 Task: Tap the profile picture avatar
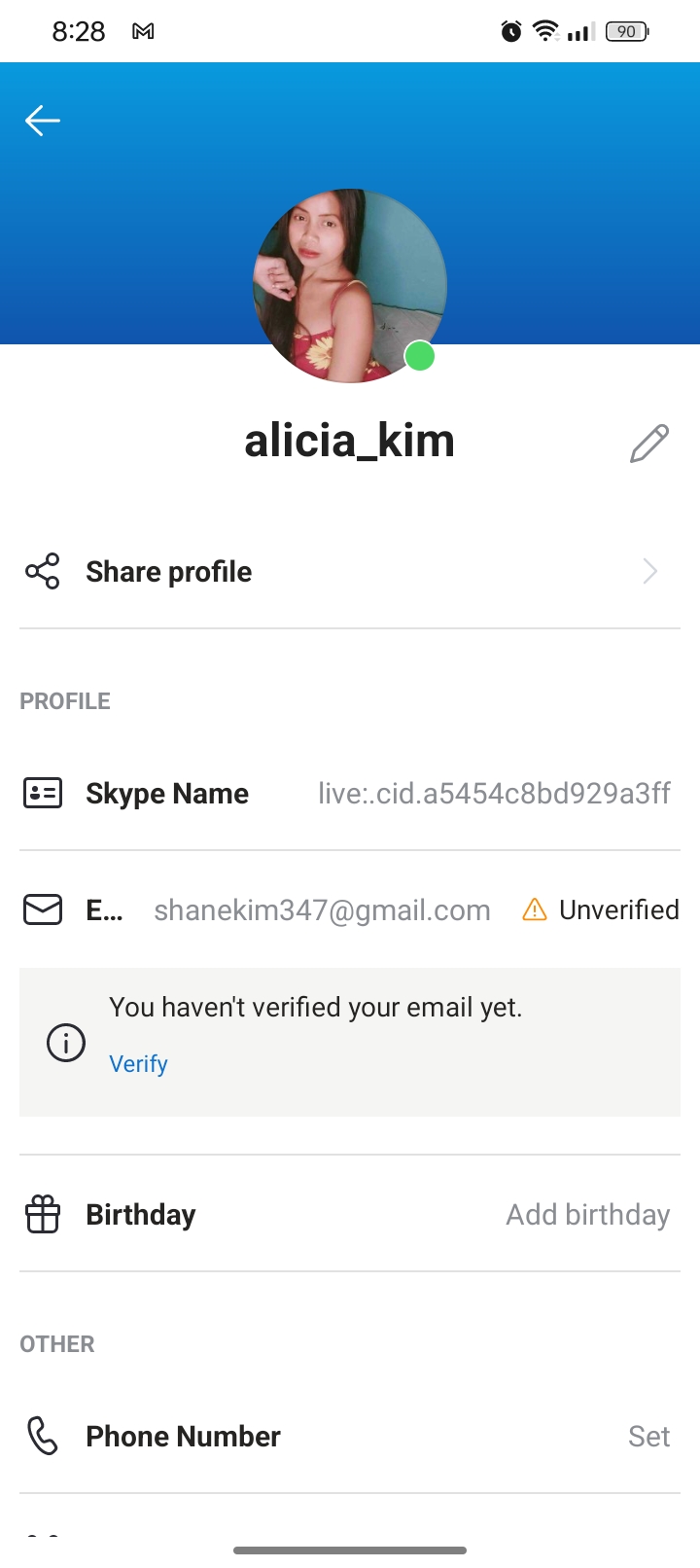pos(350,286)
